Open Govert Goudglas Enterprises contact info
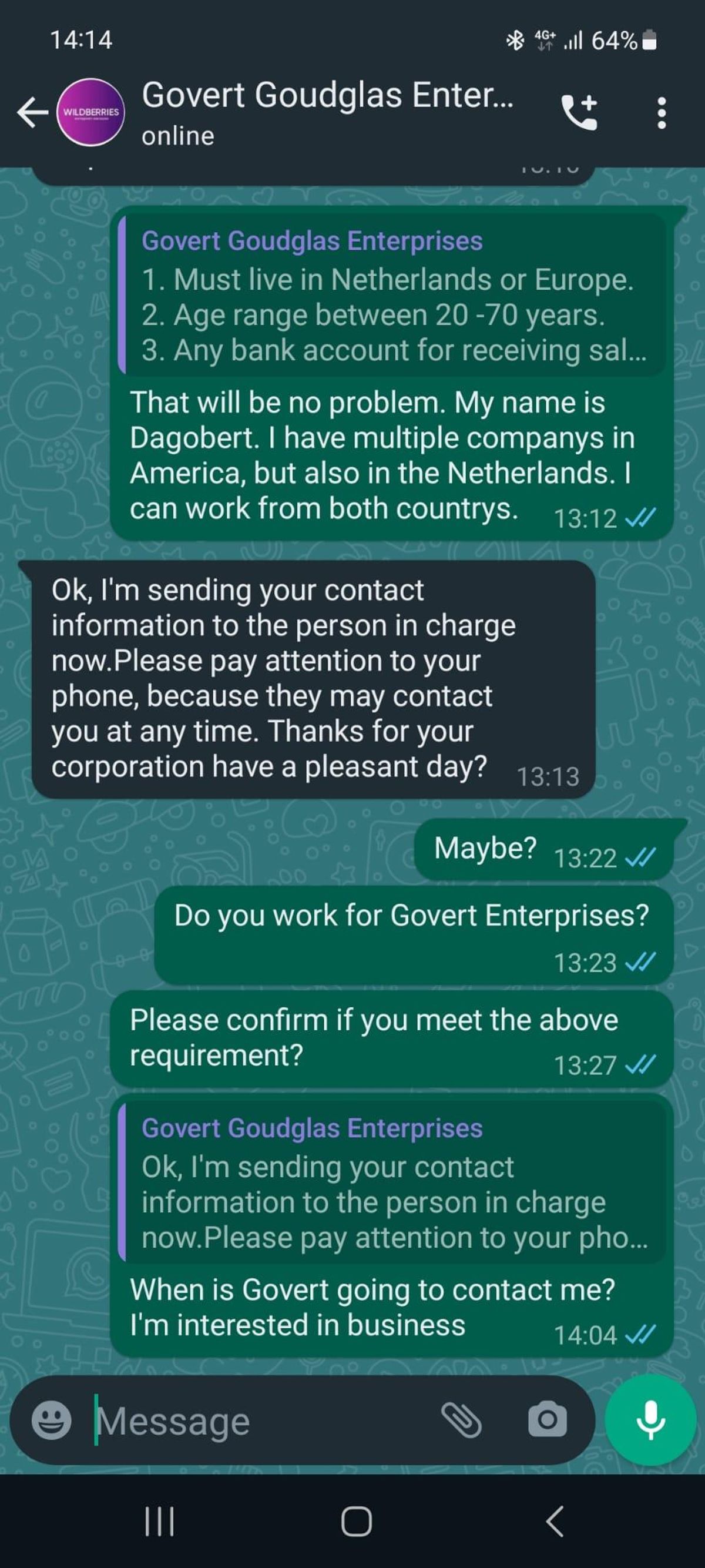Screen dimensions: 705x1568 [x=327, y=113]
